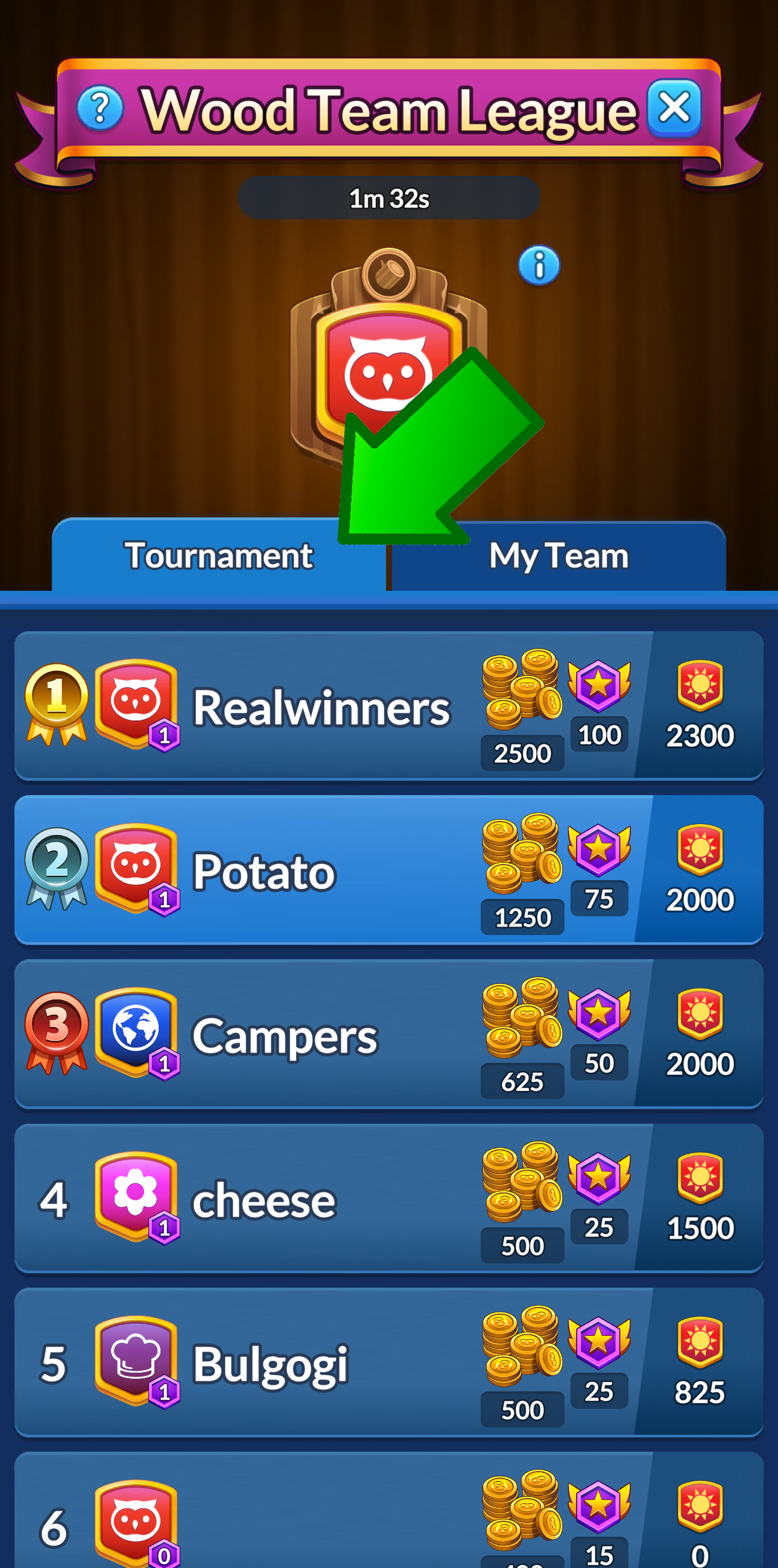Open the help question mark

(x=100, y=109)
